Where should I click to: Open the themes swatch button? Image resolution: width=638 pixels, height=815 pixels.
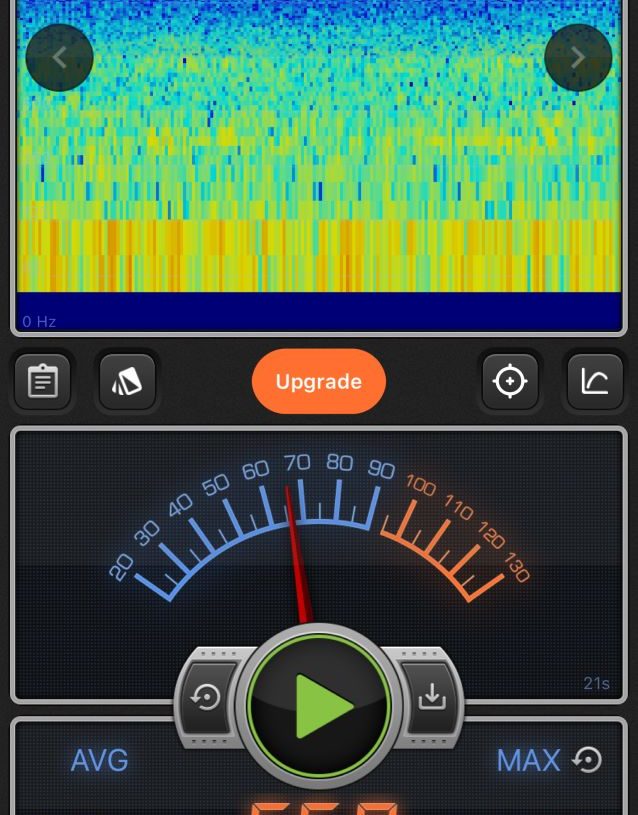(x=127, y=381)
